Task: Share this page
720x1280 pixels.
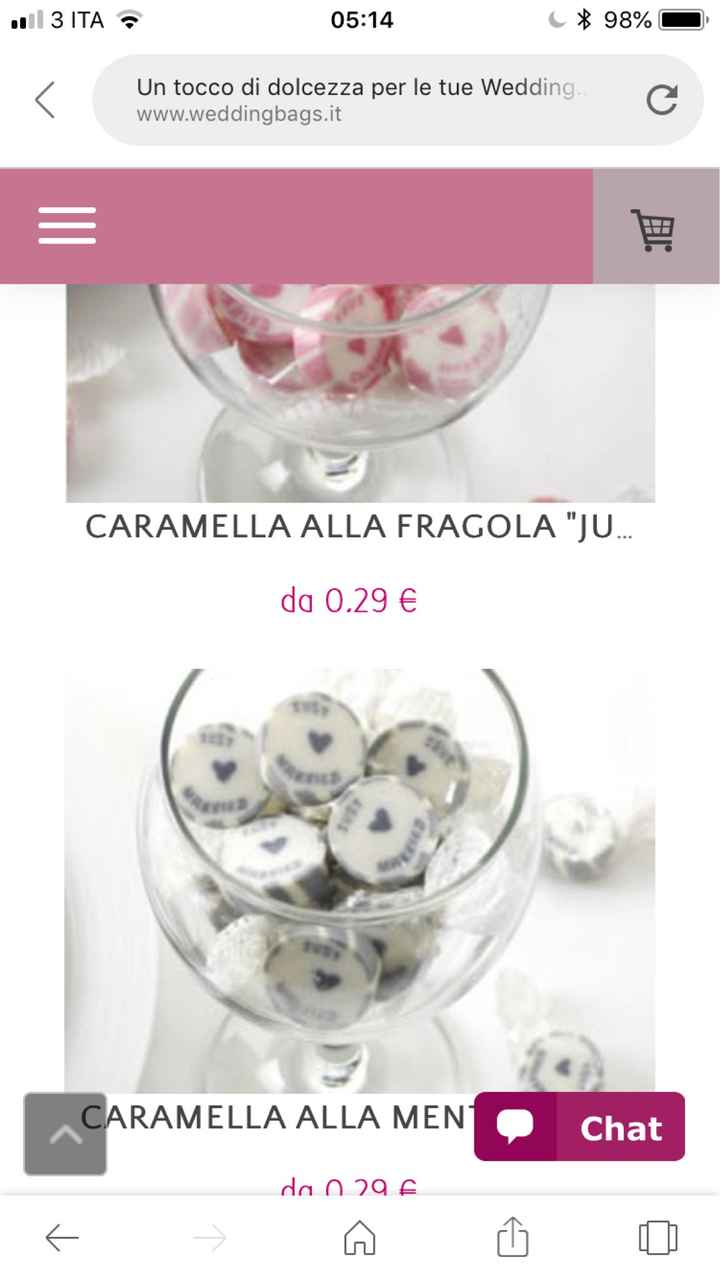Action: point(512,1237)
